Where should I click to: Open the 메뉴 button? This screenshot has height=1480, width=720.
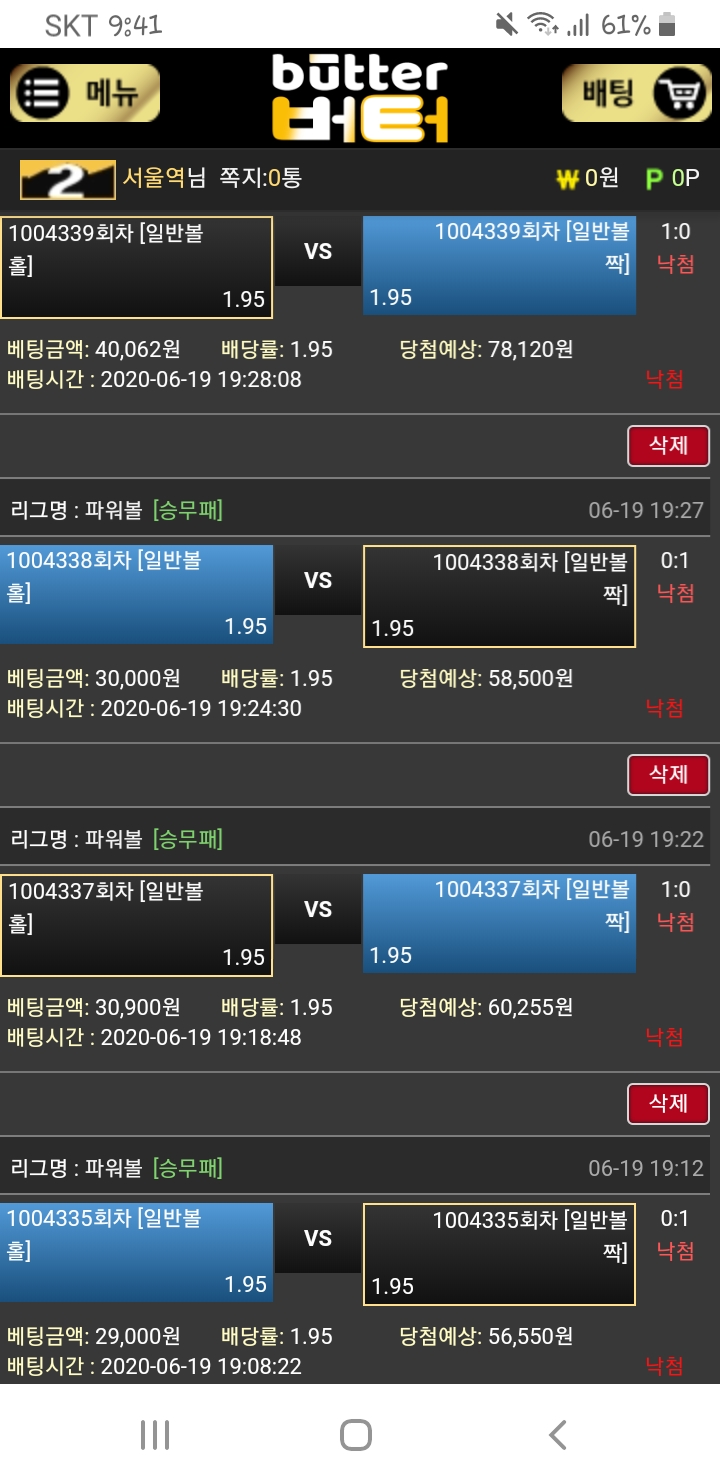pos(85,93)
